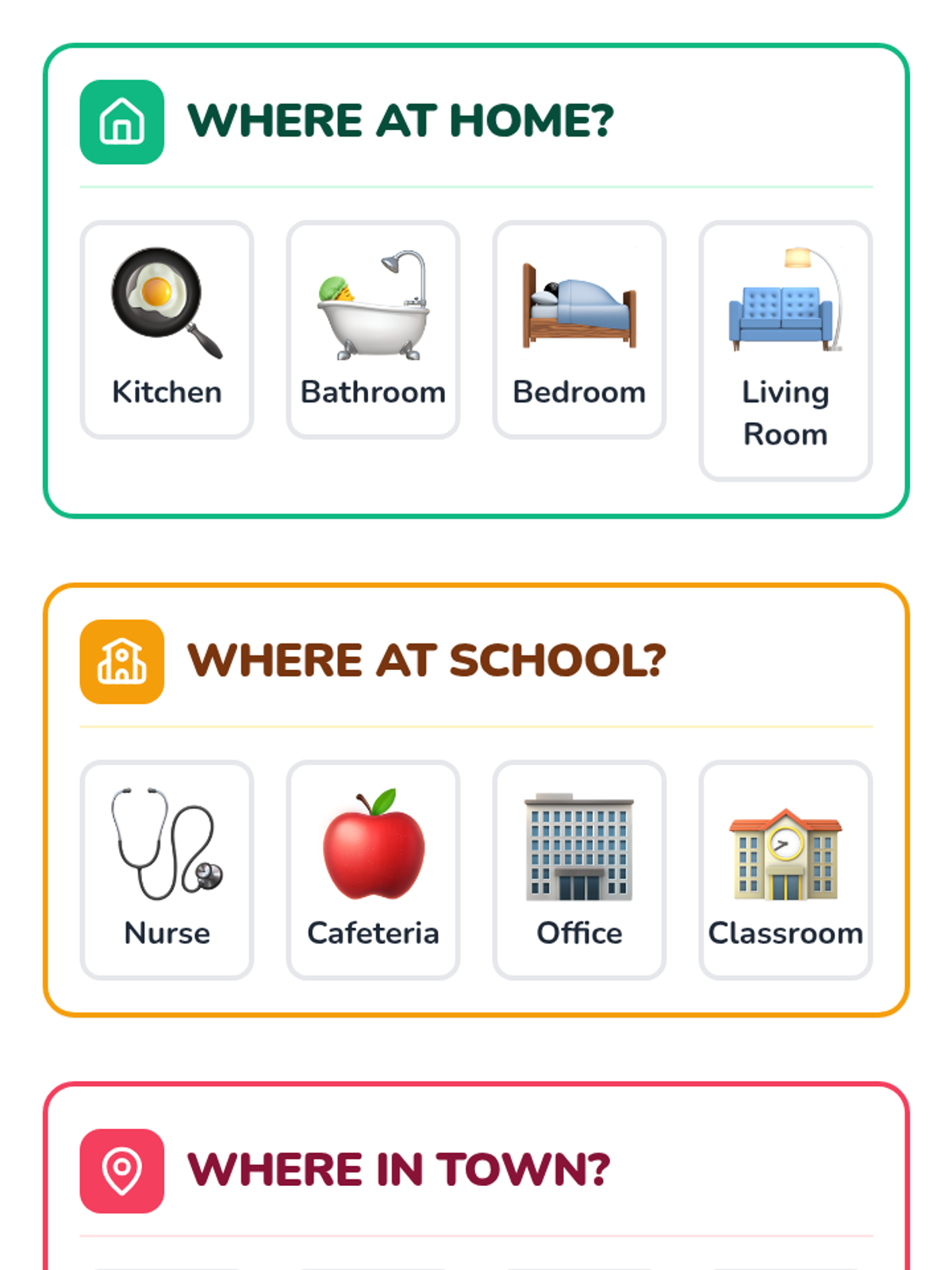This screenshot has width=952, height=1270.
Task: Select the Kitchen card
Action: click(x=167, y=329)
